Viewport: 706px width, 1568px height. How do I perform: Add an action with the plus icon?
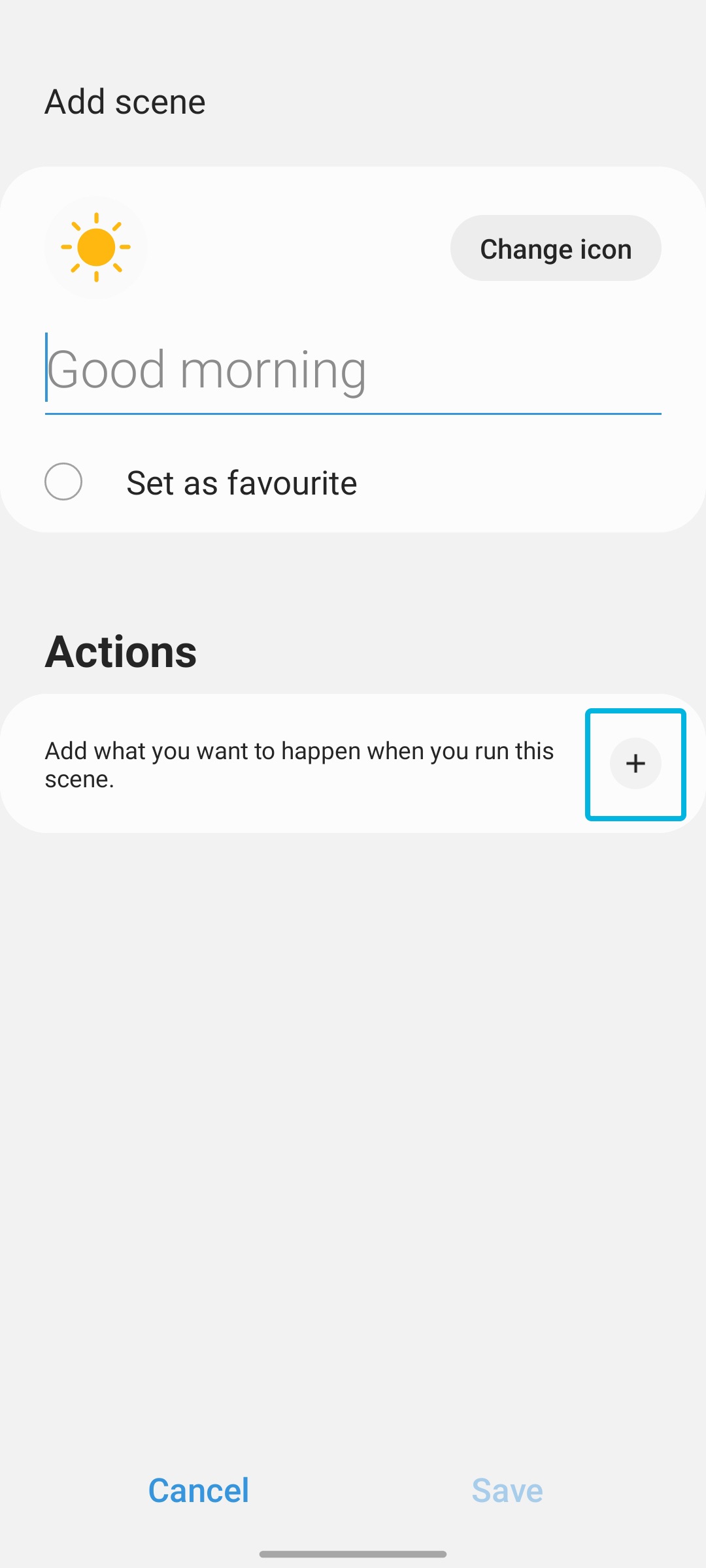pyautogui.click(x=635, y=764)
